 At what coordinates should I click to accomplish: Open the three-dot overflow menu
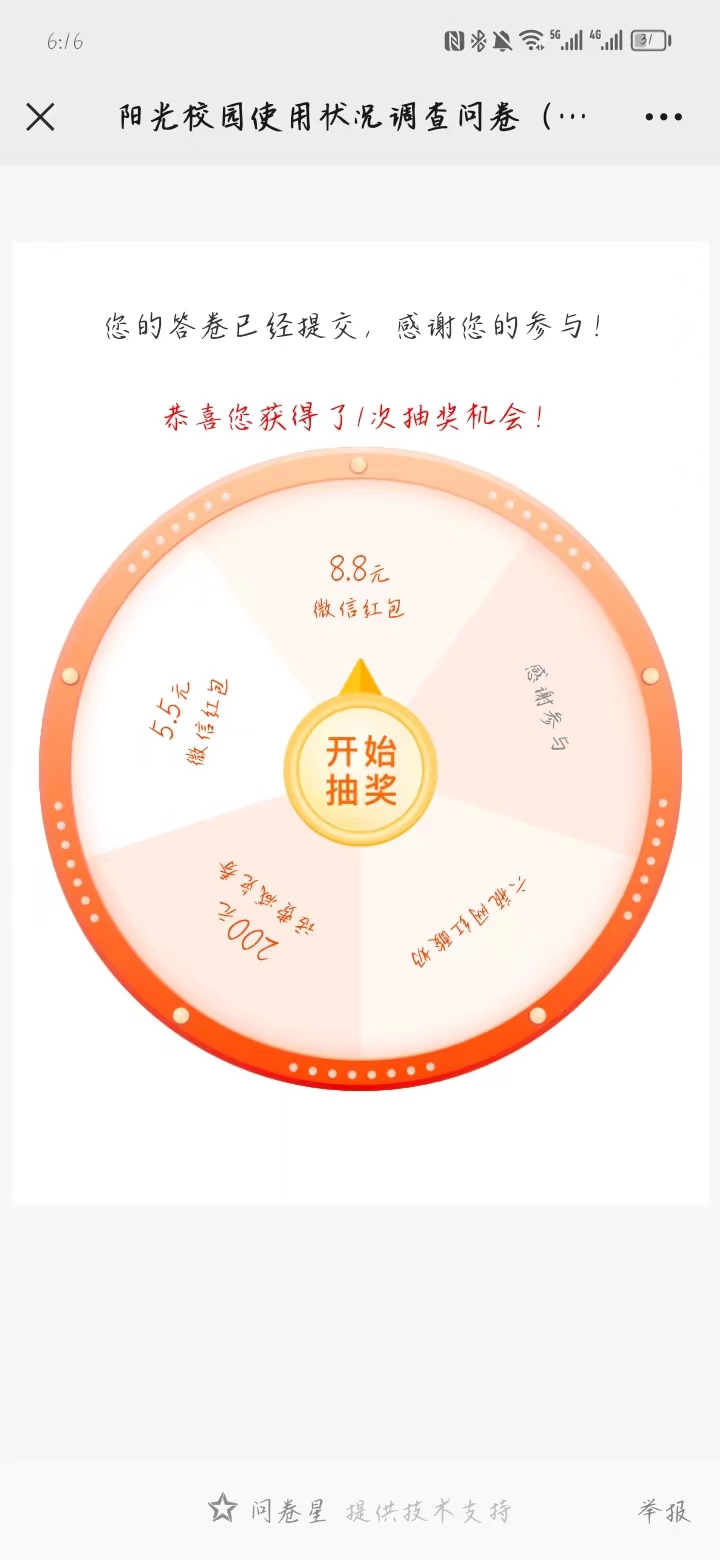[x=663, y=117]
